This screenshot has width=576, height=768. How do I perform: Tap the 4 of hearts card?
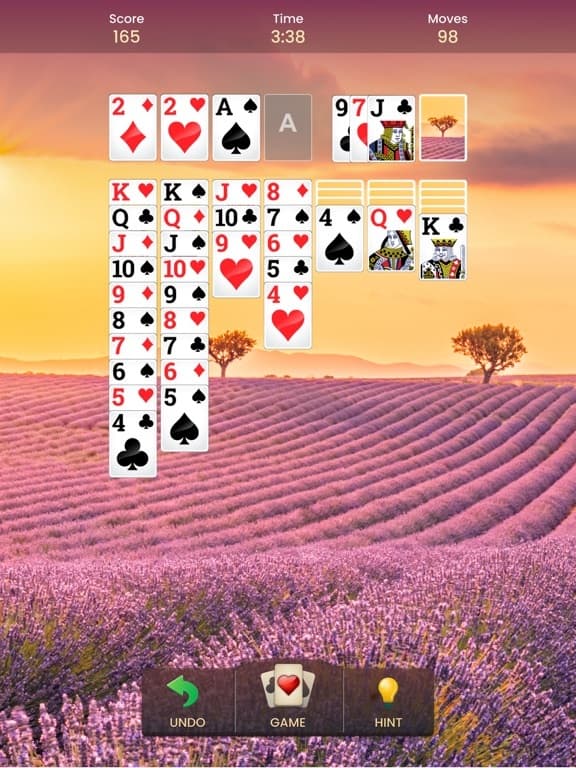pos(288,315)
